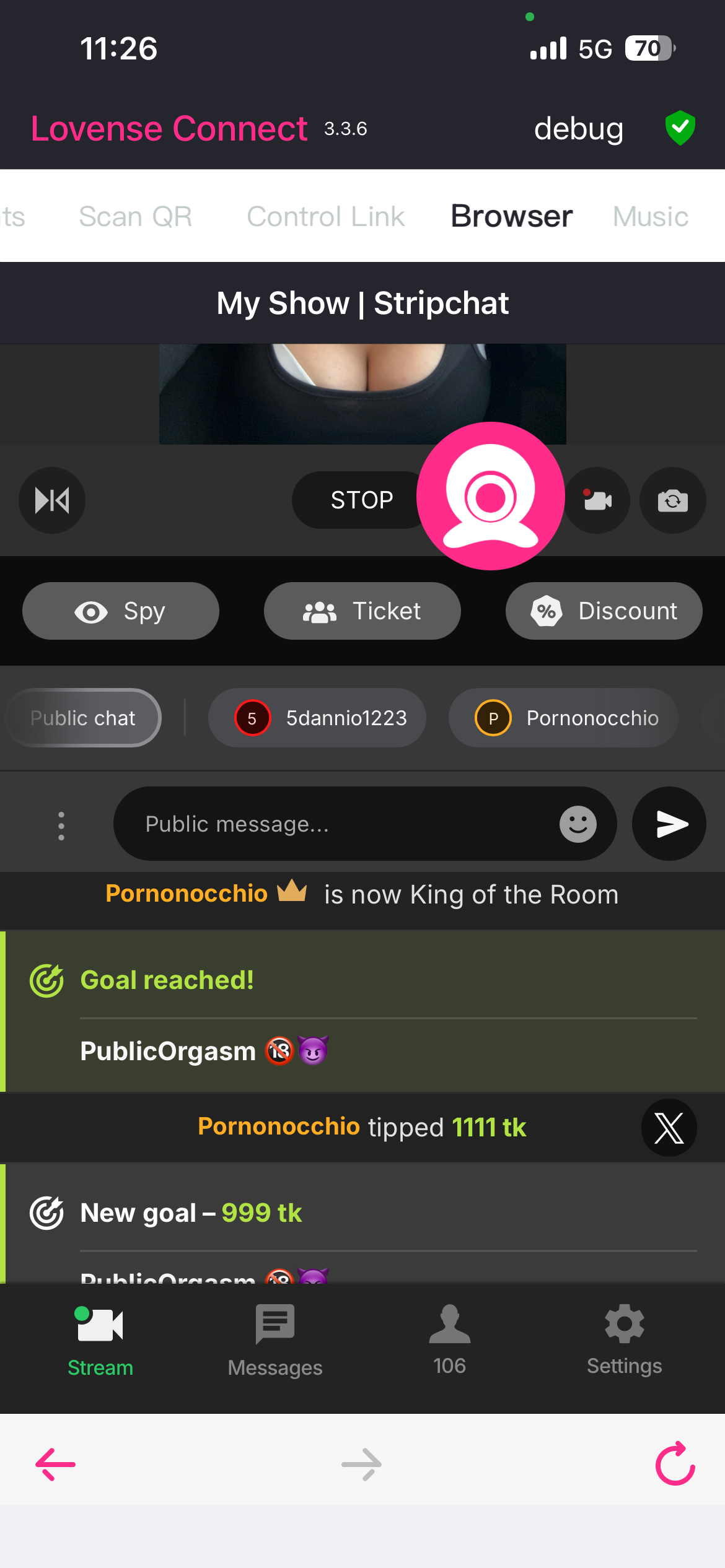
Task: Switch to the Scan QR tab
Action: pyautogui.click(x=135, y=217)
